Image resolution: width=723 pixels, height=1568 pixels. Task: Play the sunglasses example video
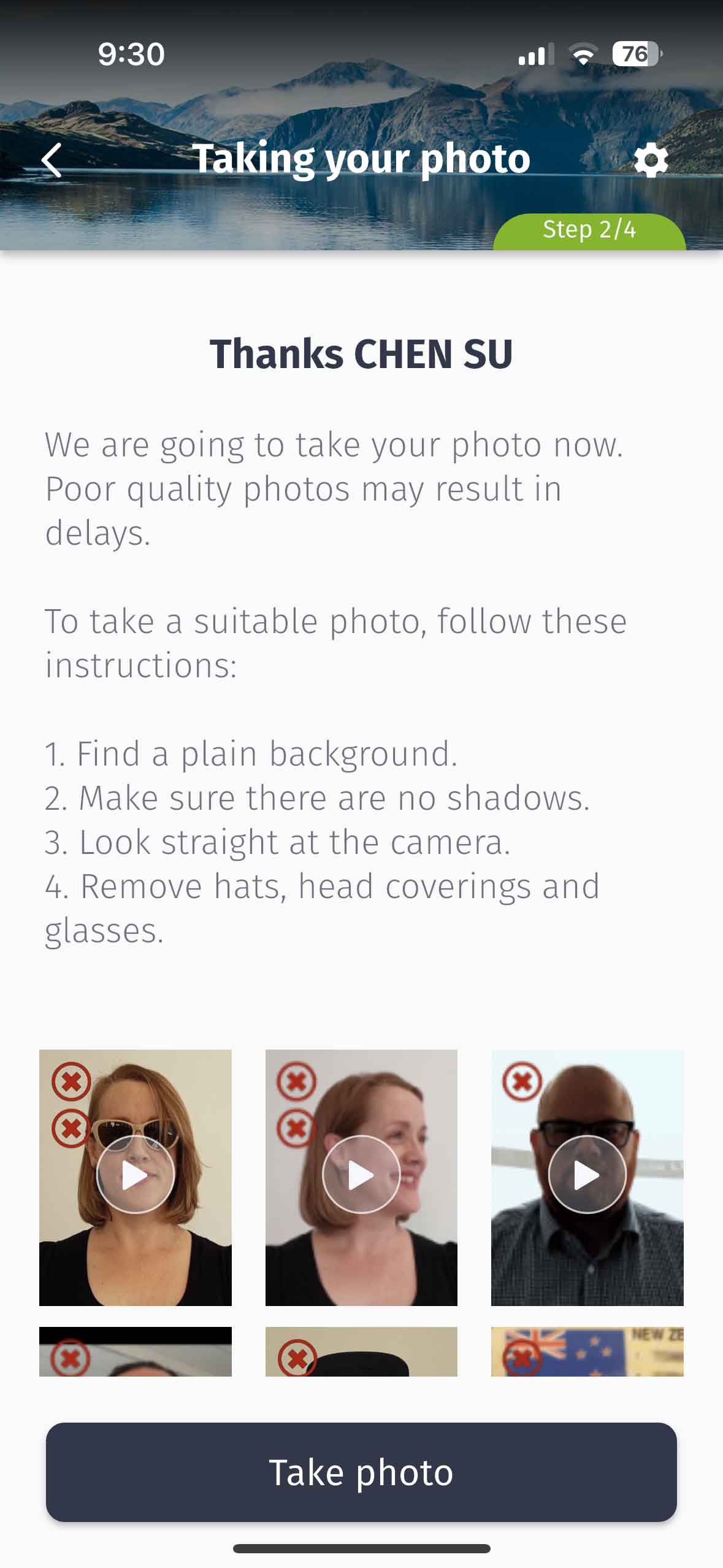(136, 1174)
